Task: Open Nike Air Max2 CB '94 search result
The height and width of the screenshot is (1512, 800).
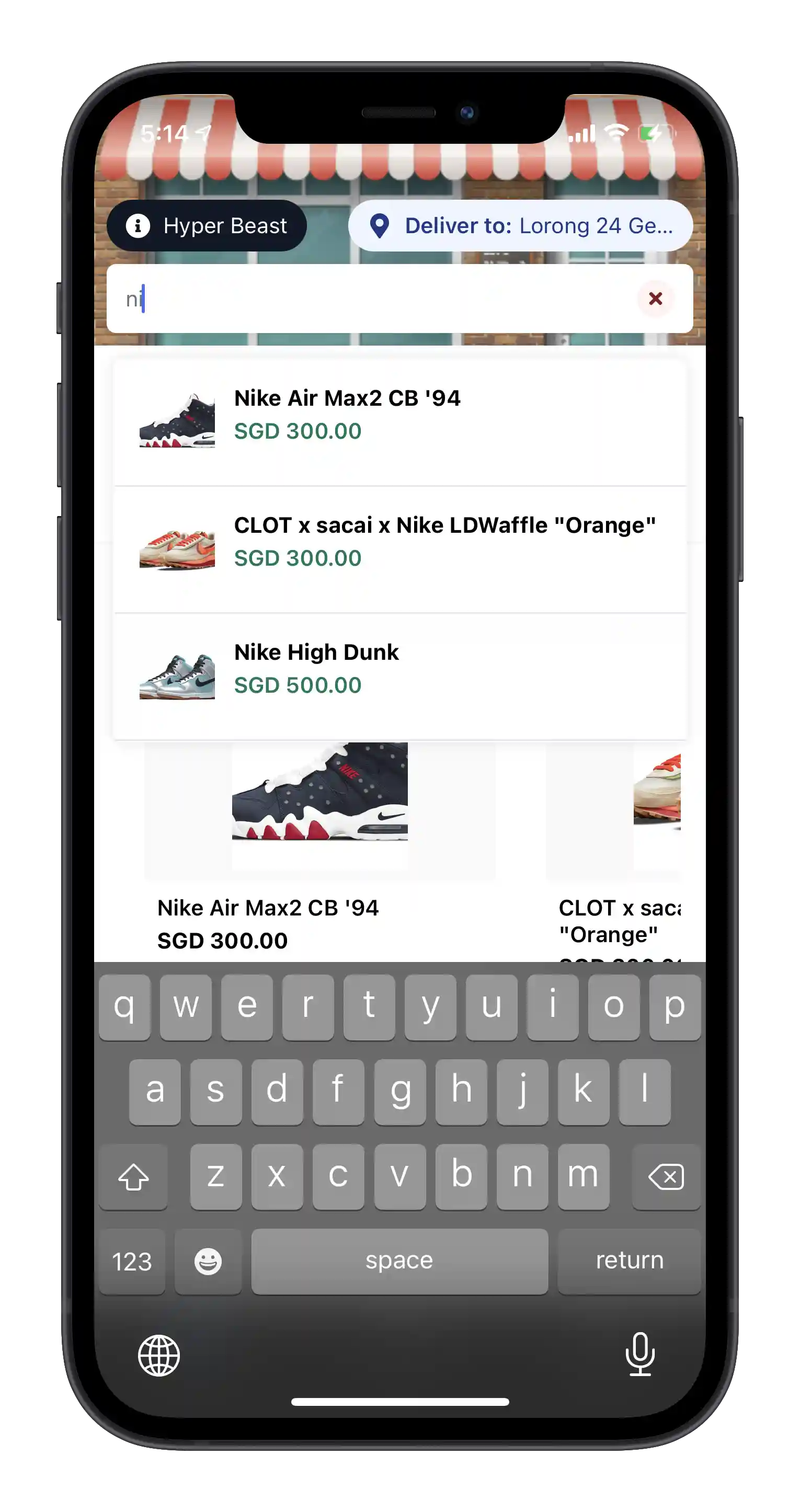Action: [x=399, y=421]
